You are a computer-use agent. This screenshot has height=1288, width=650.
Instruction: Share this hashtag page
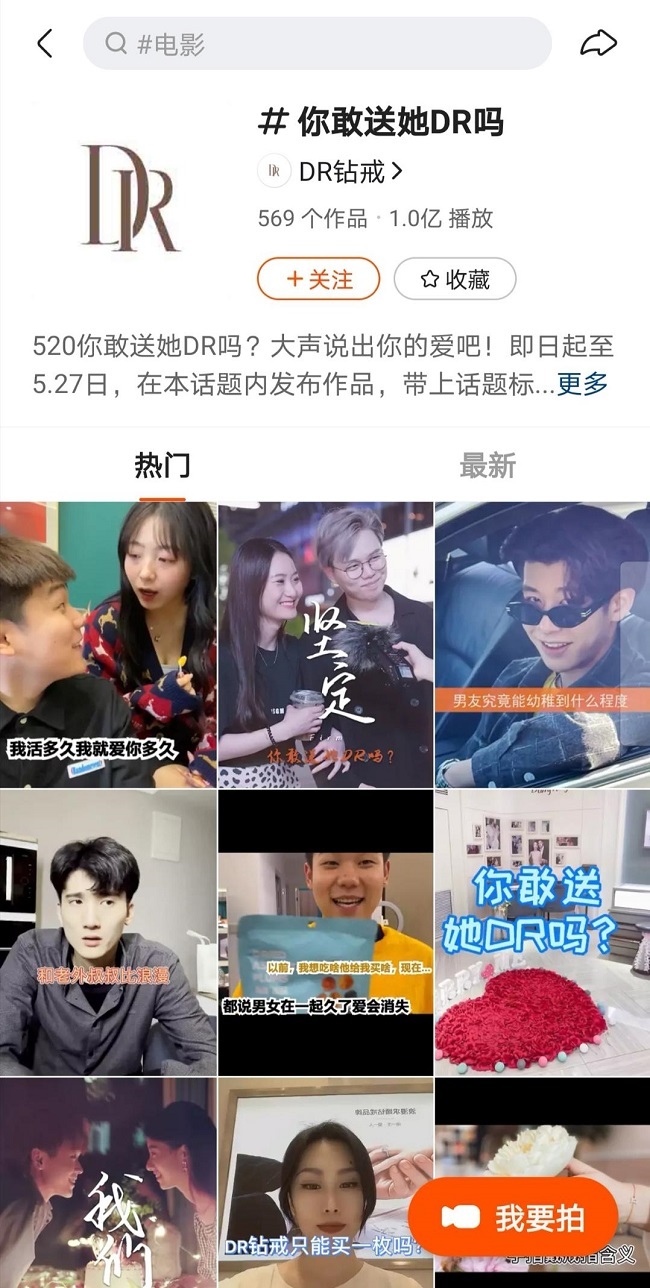598,43
